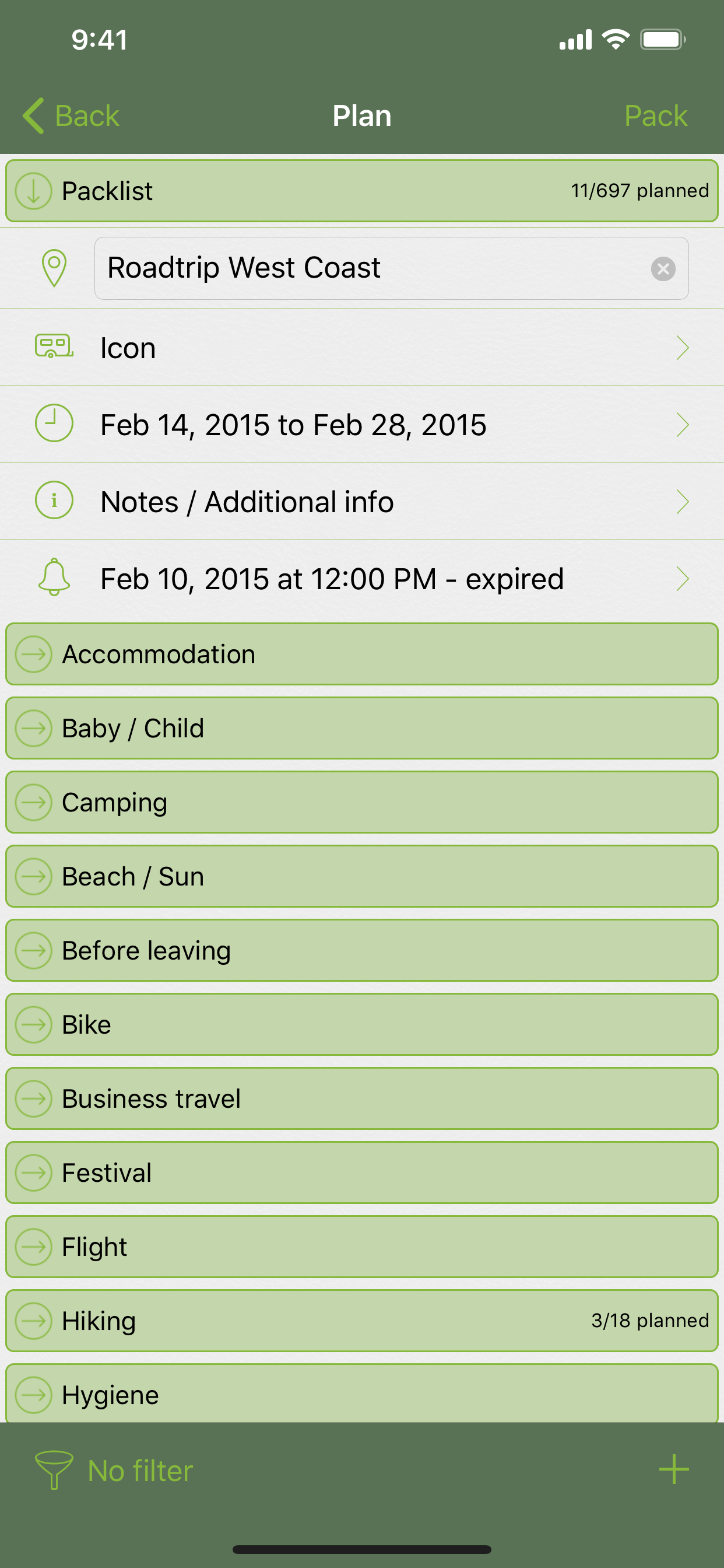Tap the plus button to add item
724x1568 pixels.
(x=673, y=1469)
